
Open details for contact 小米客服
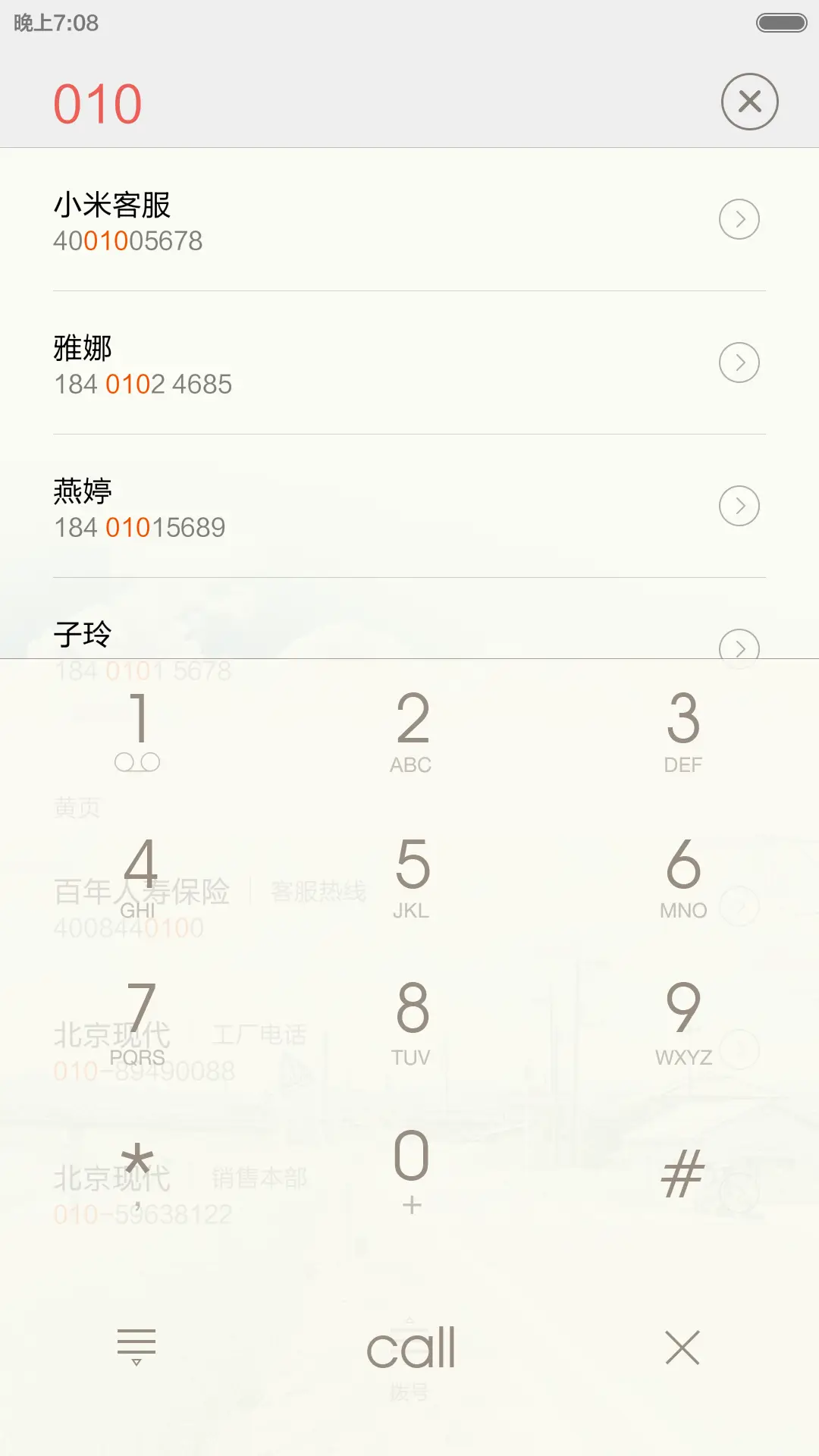[739, 219]
